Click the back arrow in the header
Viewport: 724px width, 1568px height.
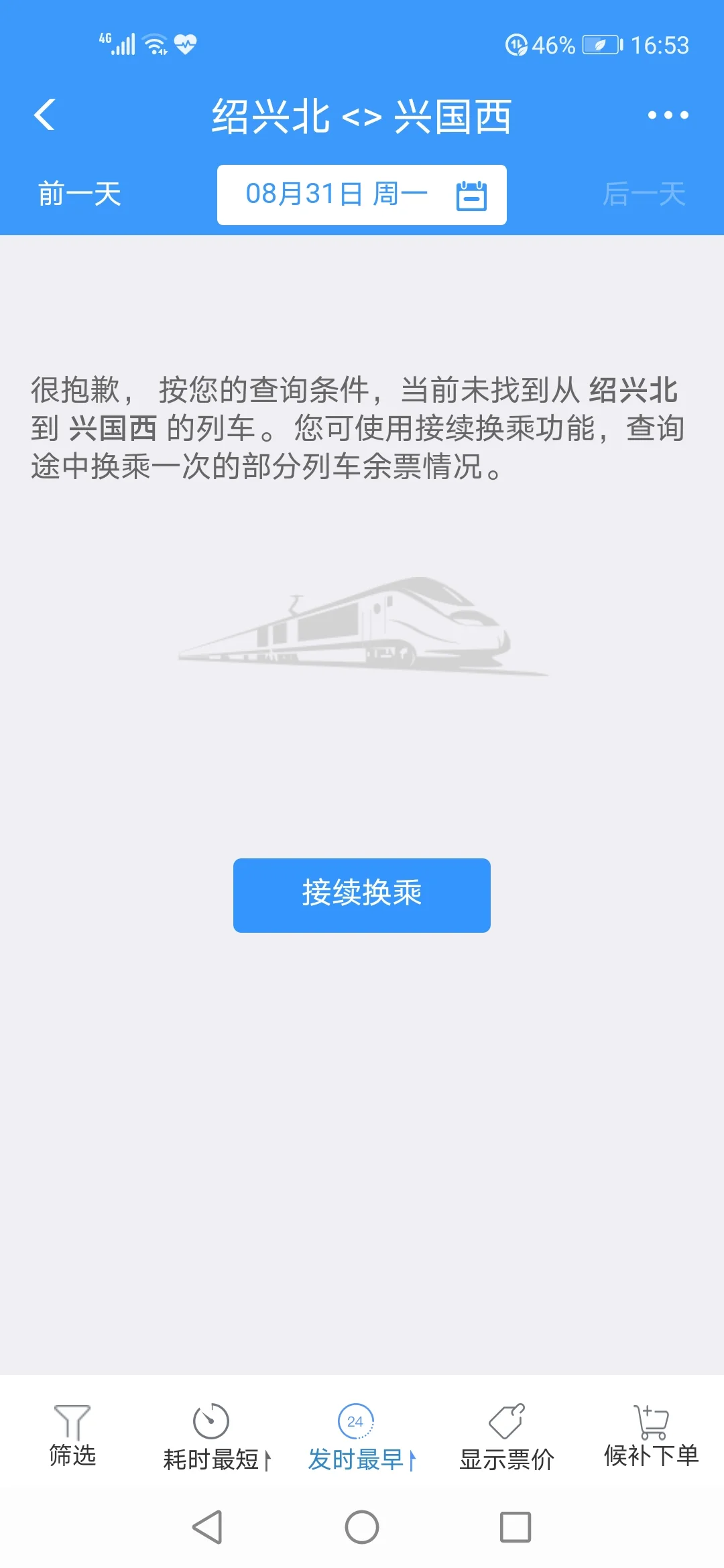click(x=44, y=114)
